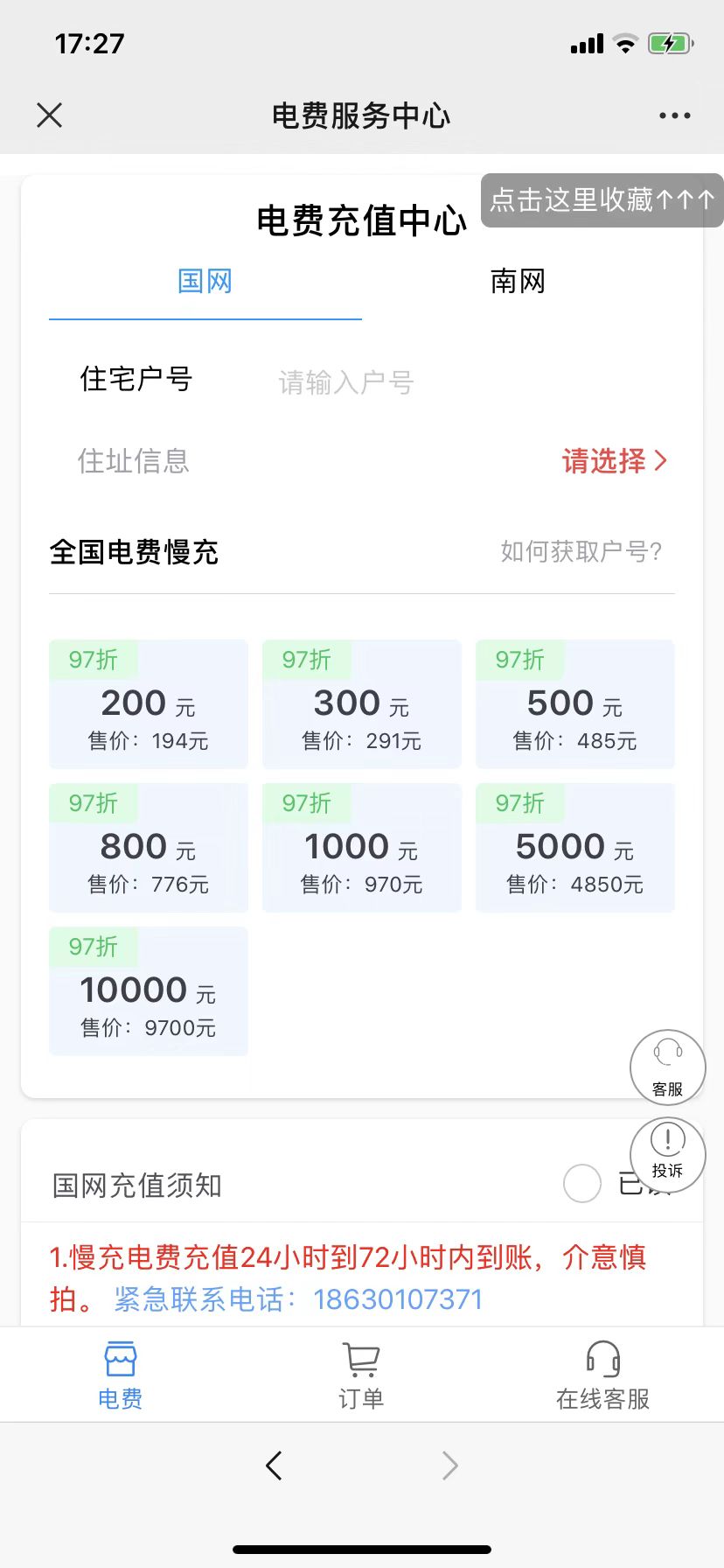Open the 在线客服 tab
The image size is (724, 1568).
(x=602, y=1376)
